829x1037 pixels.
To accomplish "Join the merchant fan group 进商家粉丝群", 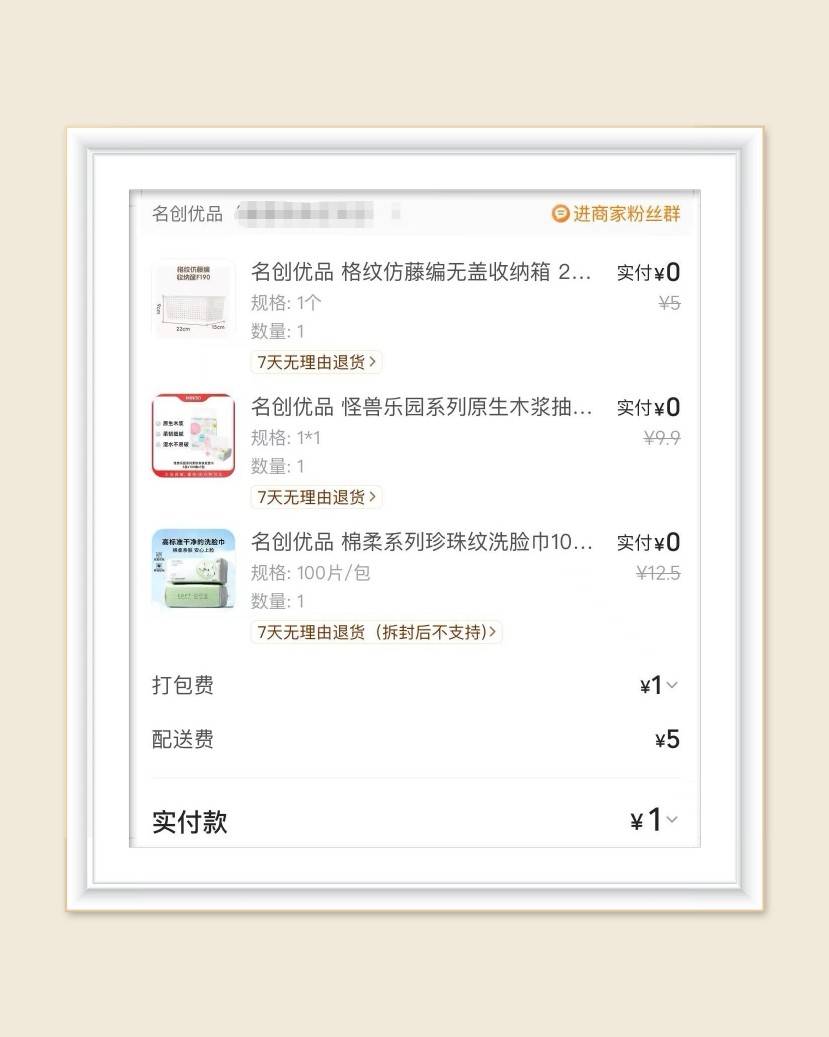I will pos(625,214).
